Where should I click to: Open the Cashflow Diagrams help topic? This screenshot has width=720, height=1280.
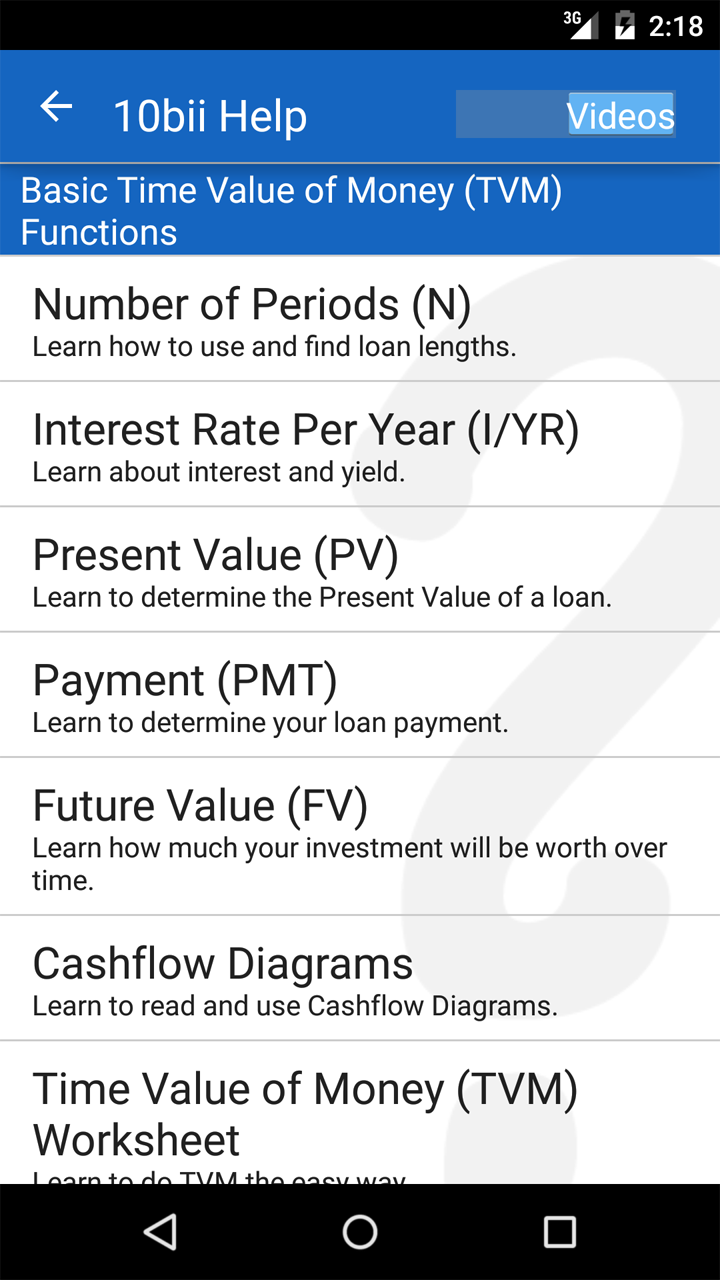(360, 978)
